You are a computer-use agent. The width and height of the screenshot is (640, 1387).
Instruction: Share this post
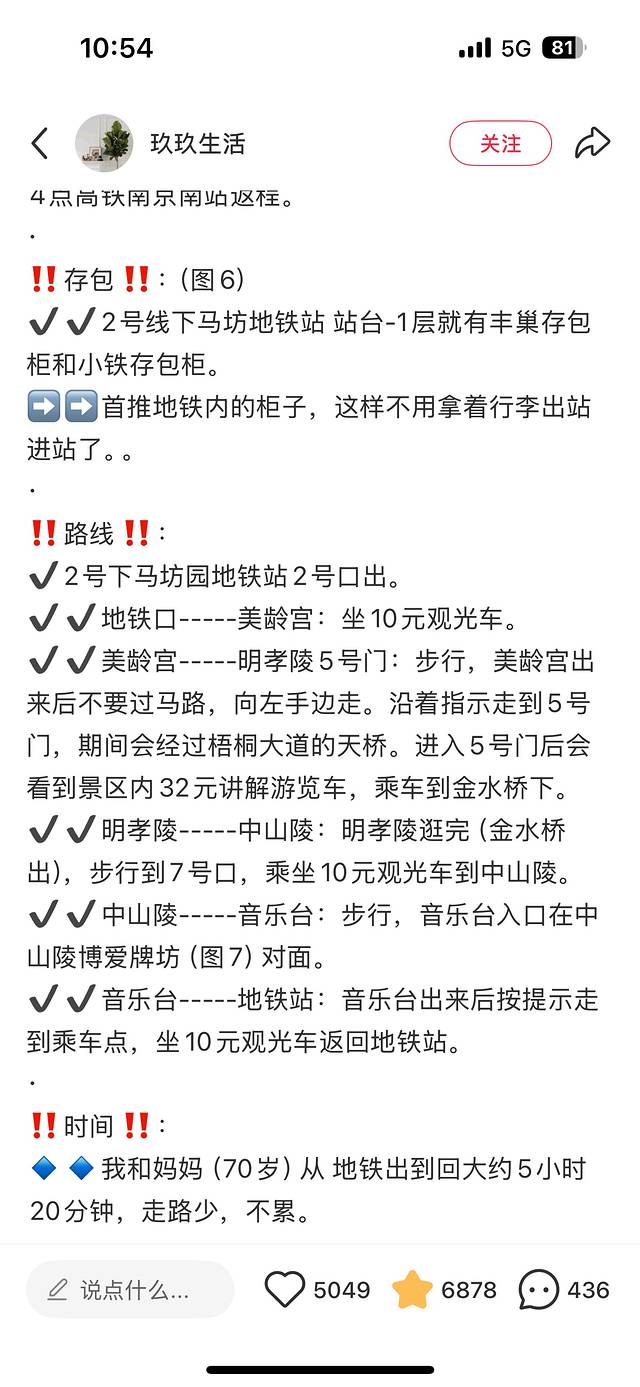pyautogui.click(x=592, y=144)
